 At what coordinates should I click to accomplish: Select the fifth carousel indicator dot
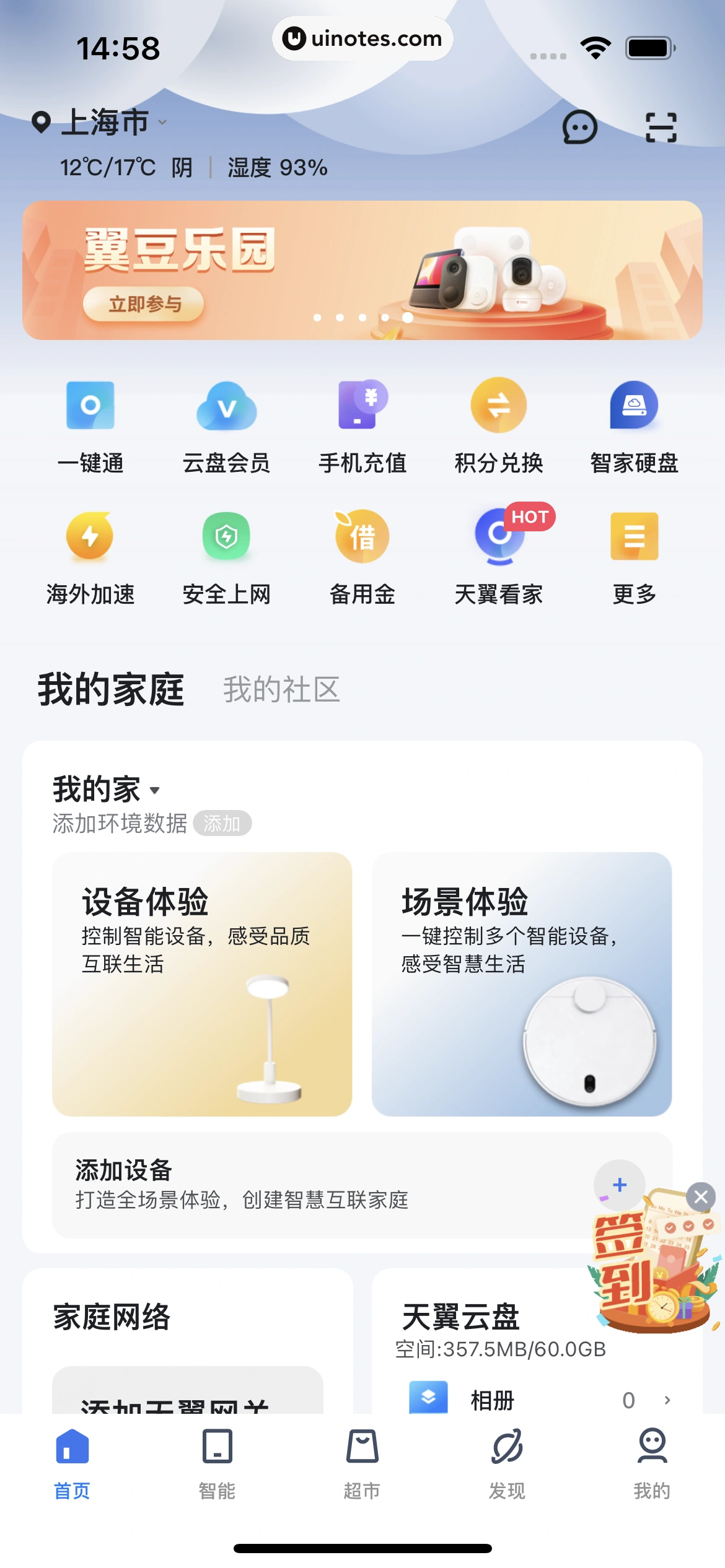(408, 317)
